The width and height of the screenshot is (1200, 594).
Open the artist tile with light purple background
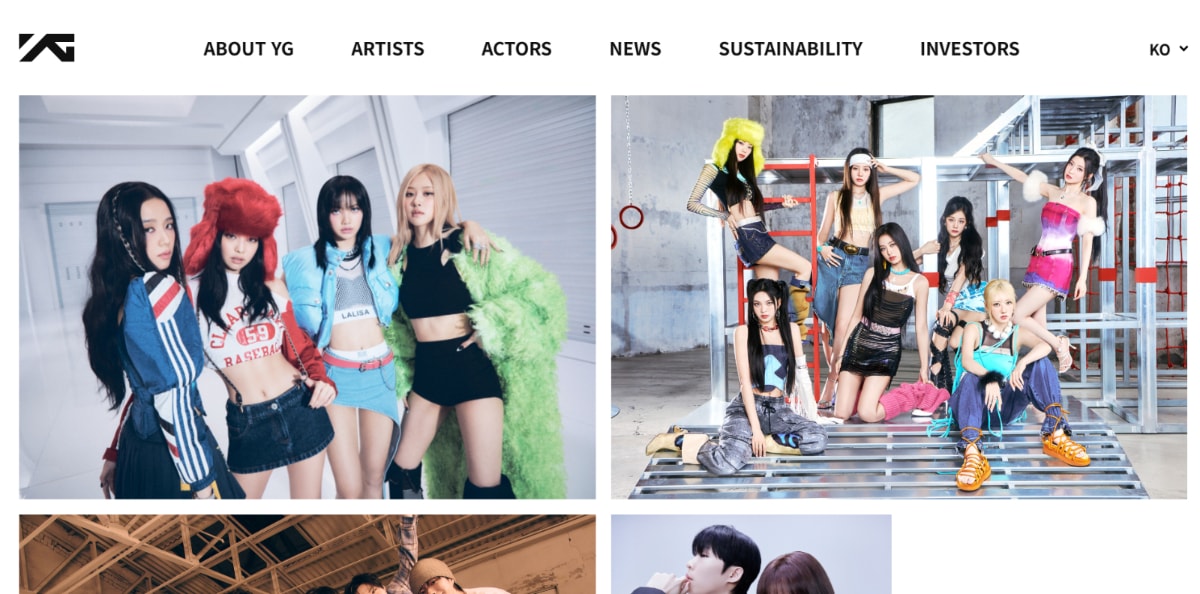750,555
